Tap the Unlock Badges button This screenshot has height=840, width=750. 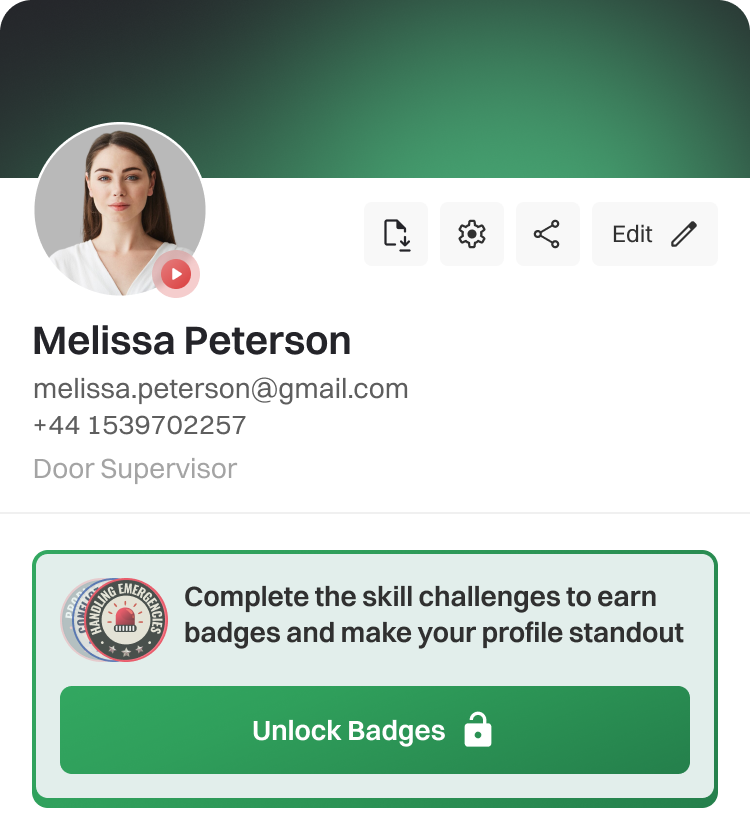tap(375, 730)
